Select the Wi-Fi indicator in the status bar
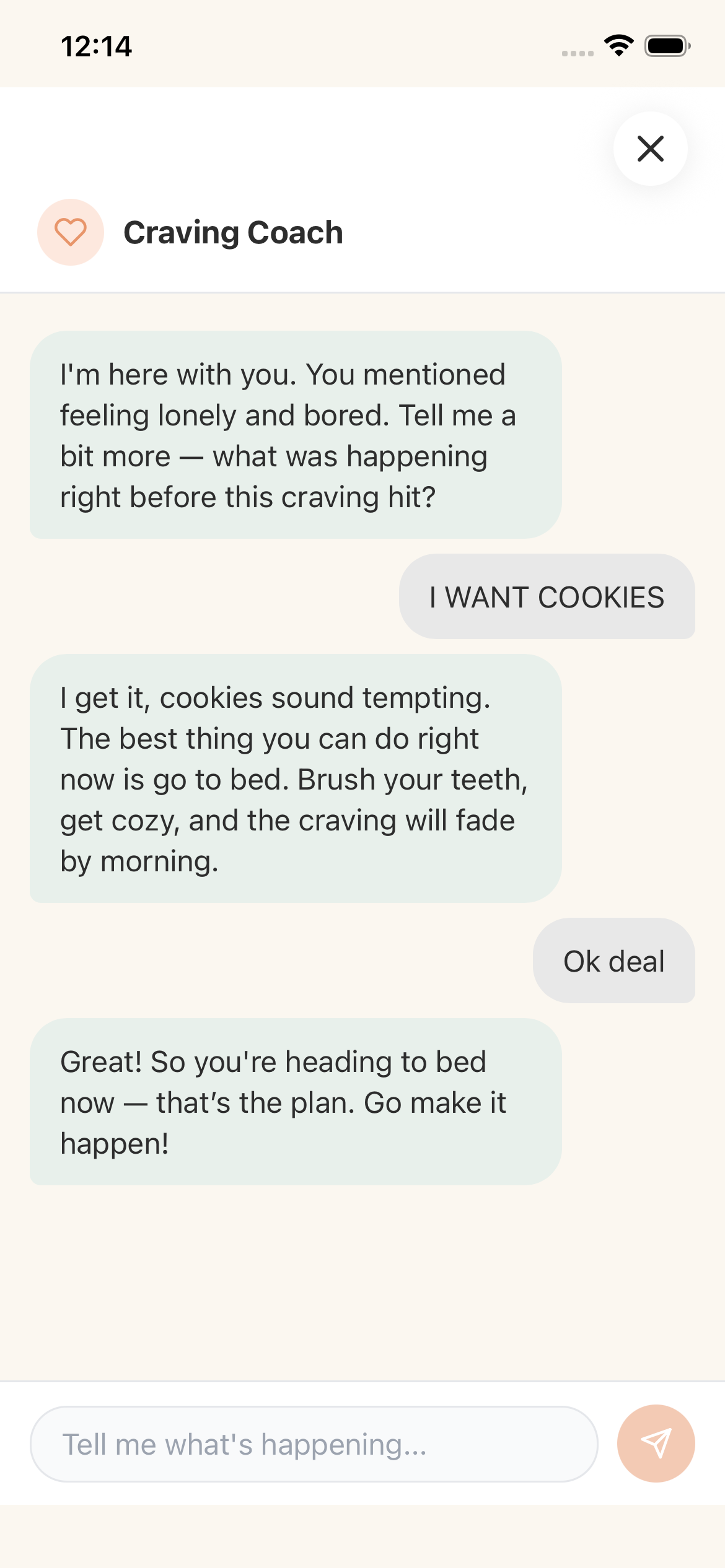 coord(618,45)
